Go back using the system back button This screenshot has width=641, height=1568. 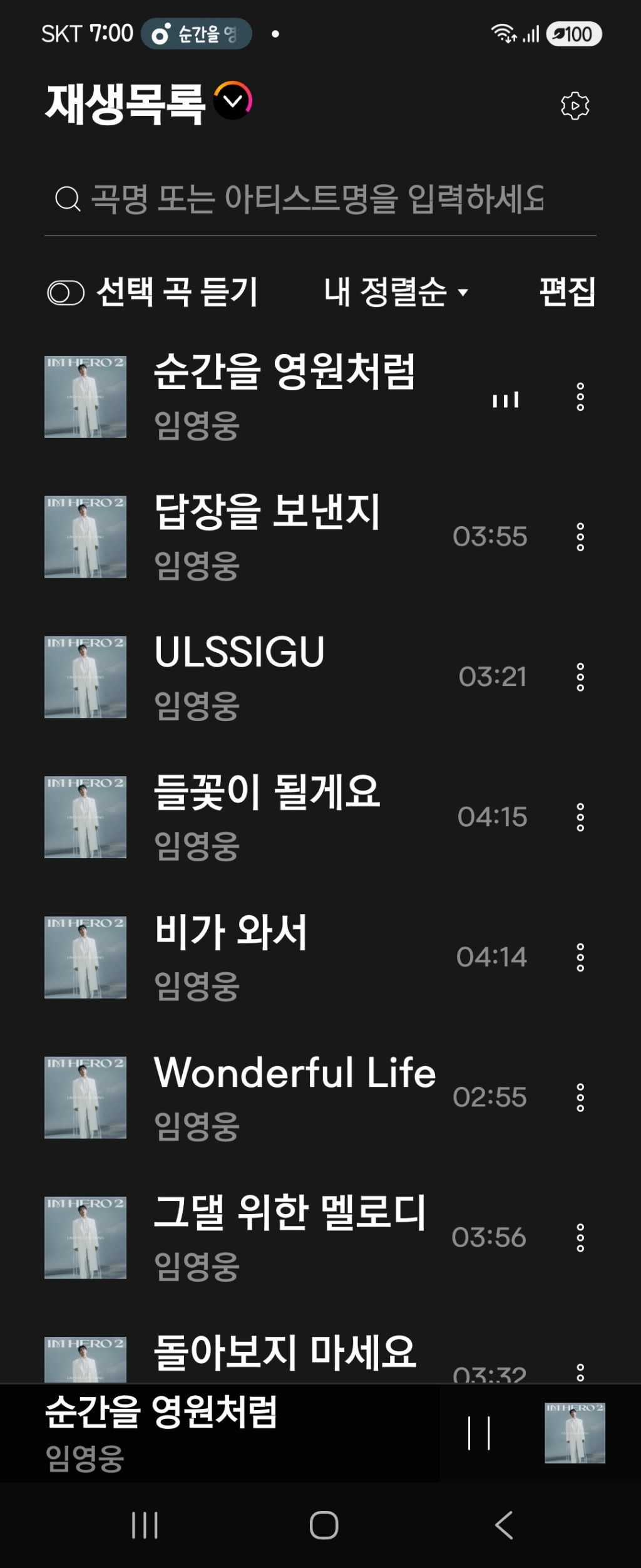tap(504, 1525)
